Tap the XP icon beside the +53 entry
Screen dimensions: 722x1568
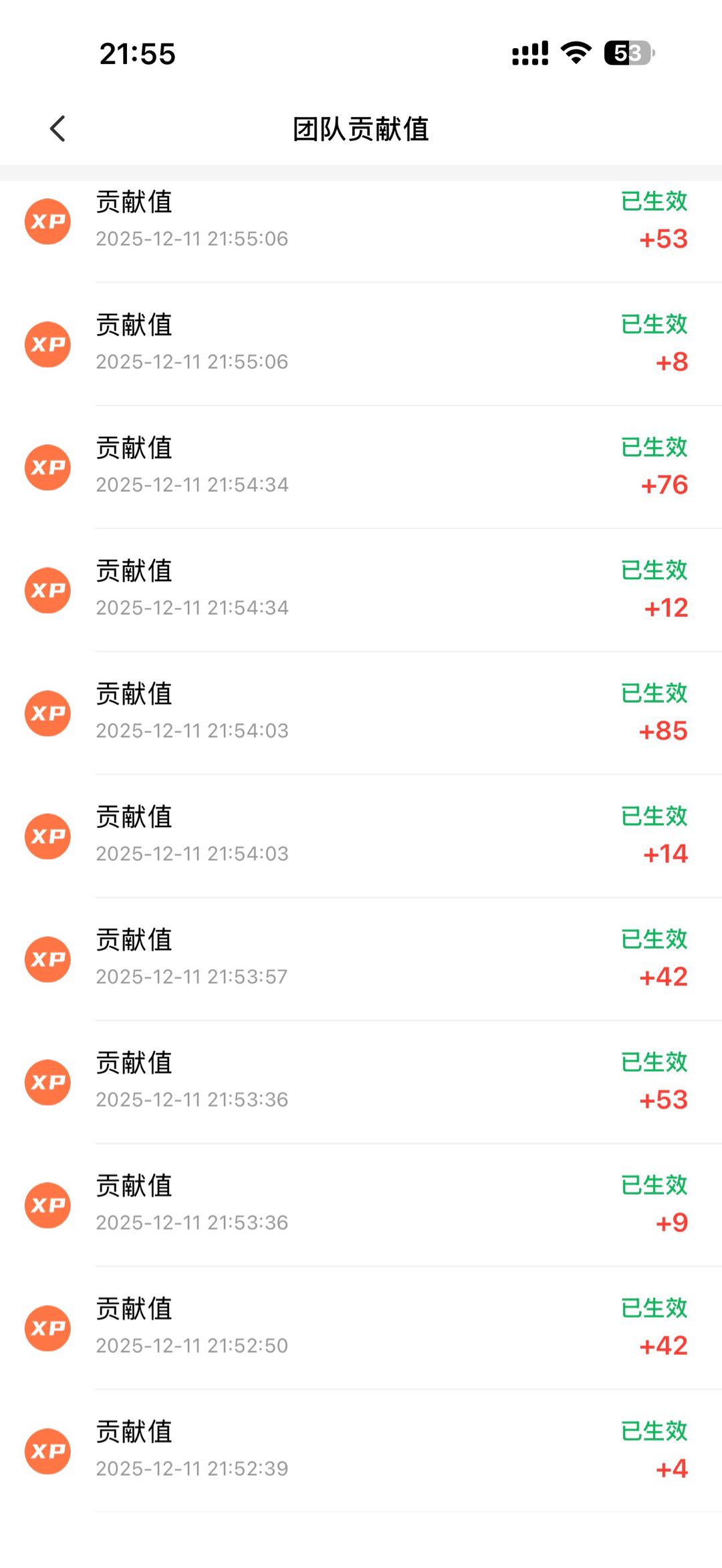(x=47, y=220)
